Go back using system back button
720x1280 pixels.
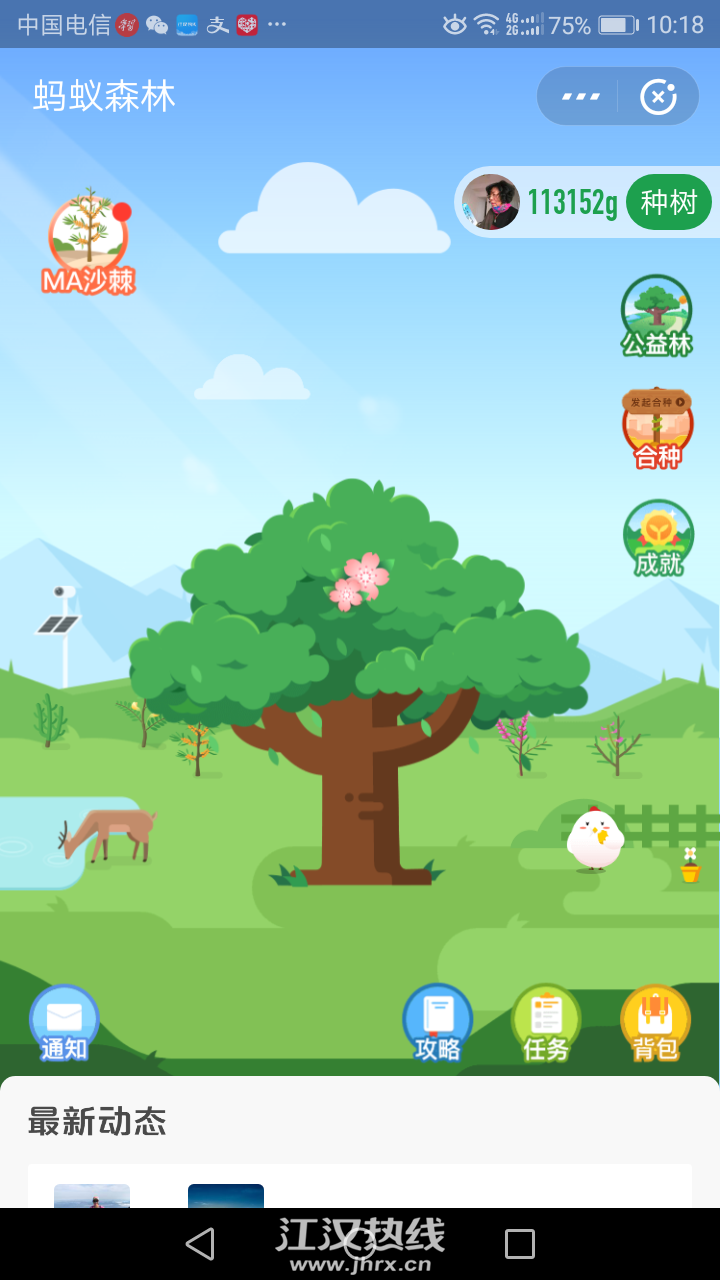pyautogui.click(x=200, y=1244)
